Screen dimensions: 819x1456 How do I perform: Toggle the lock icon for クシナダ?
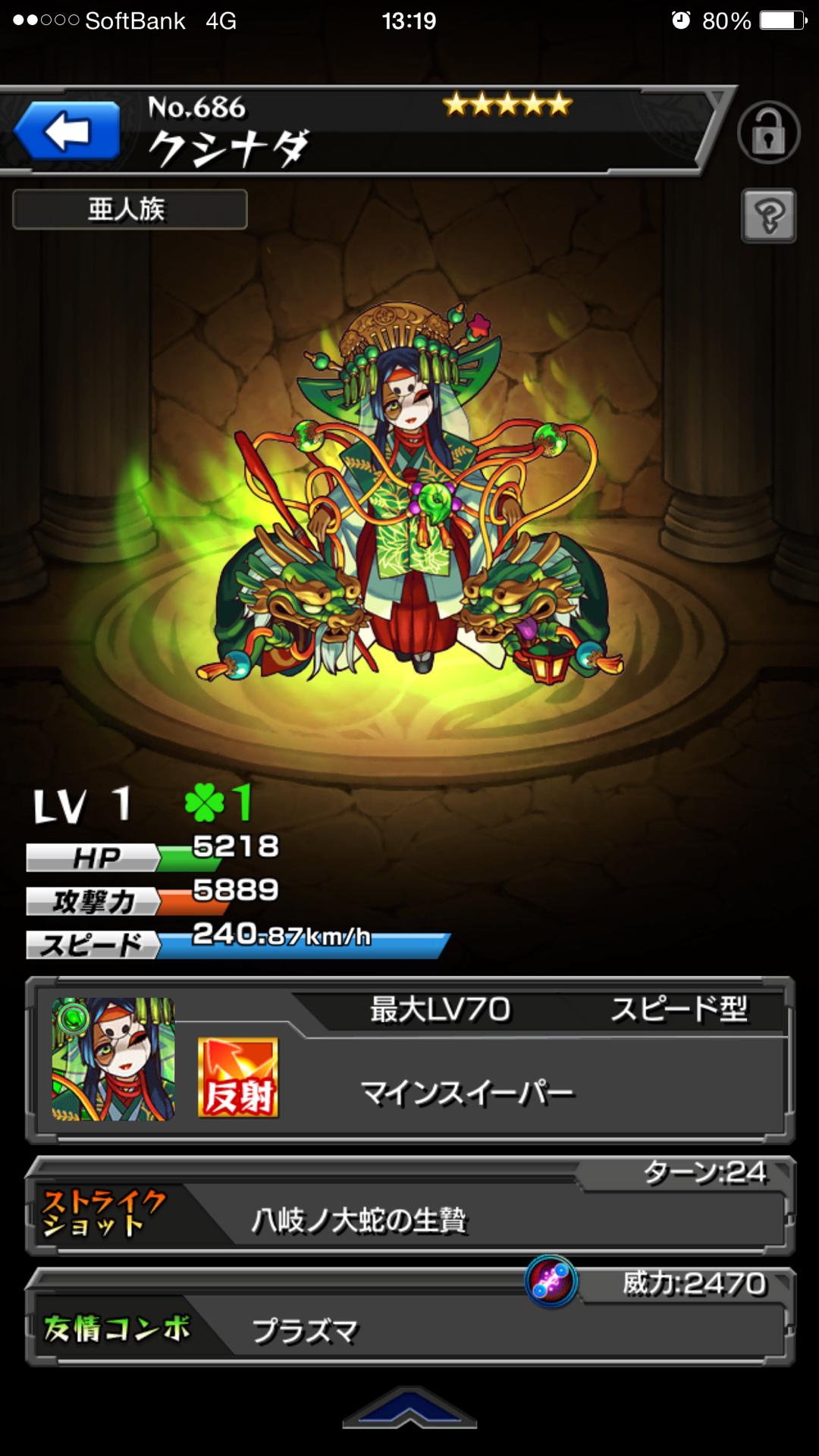pyautogui.click(x=767, y=133)
